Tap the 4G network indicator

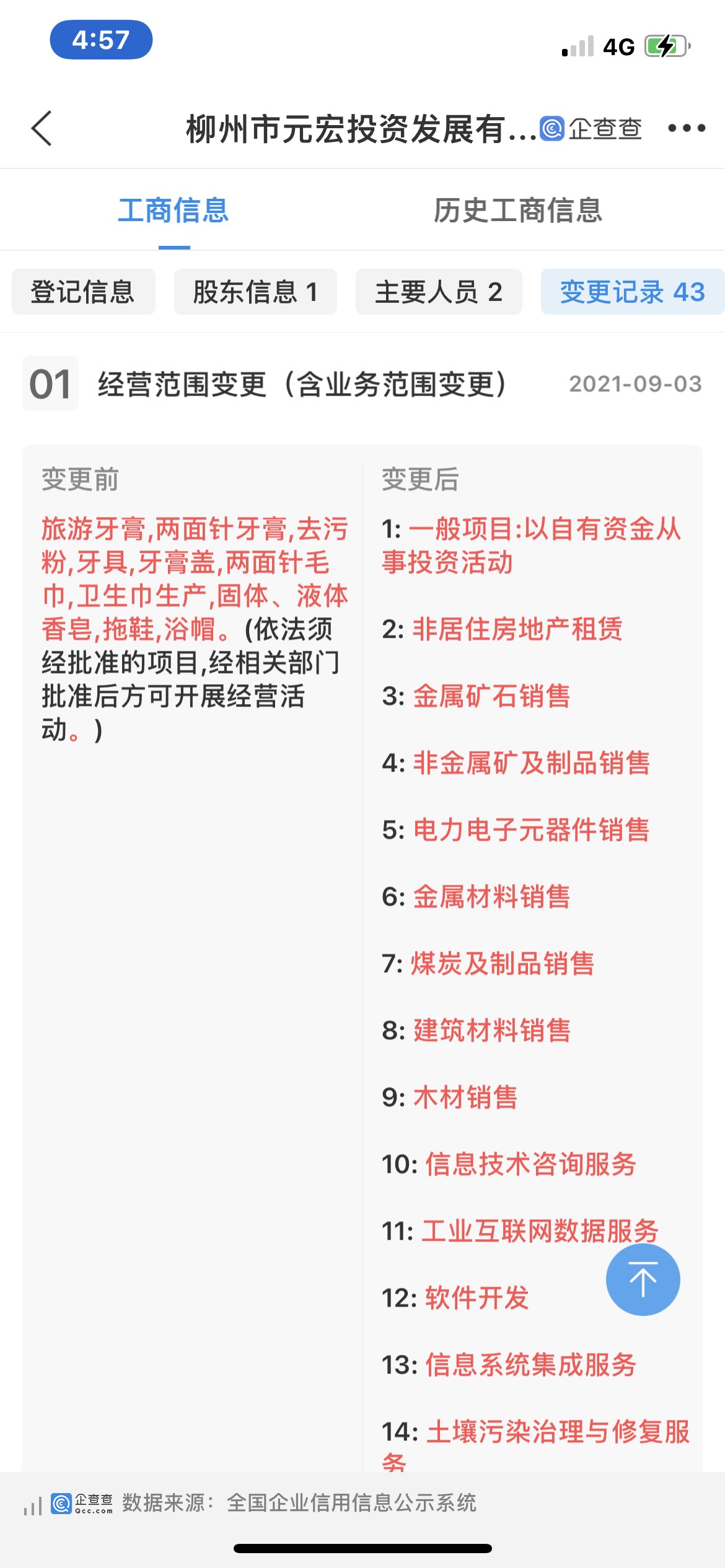[618, 45]
